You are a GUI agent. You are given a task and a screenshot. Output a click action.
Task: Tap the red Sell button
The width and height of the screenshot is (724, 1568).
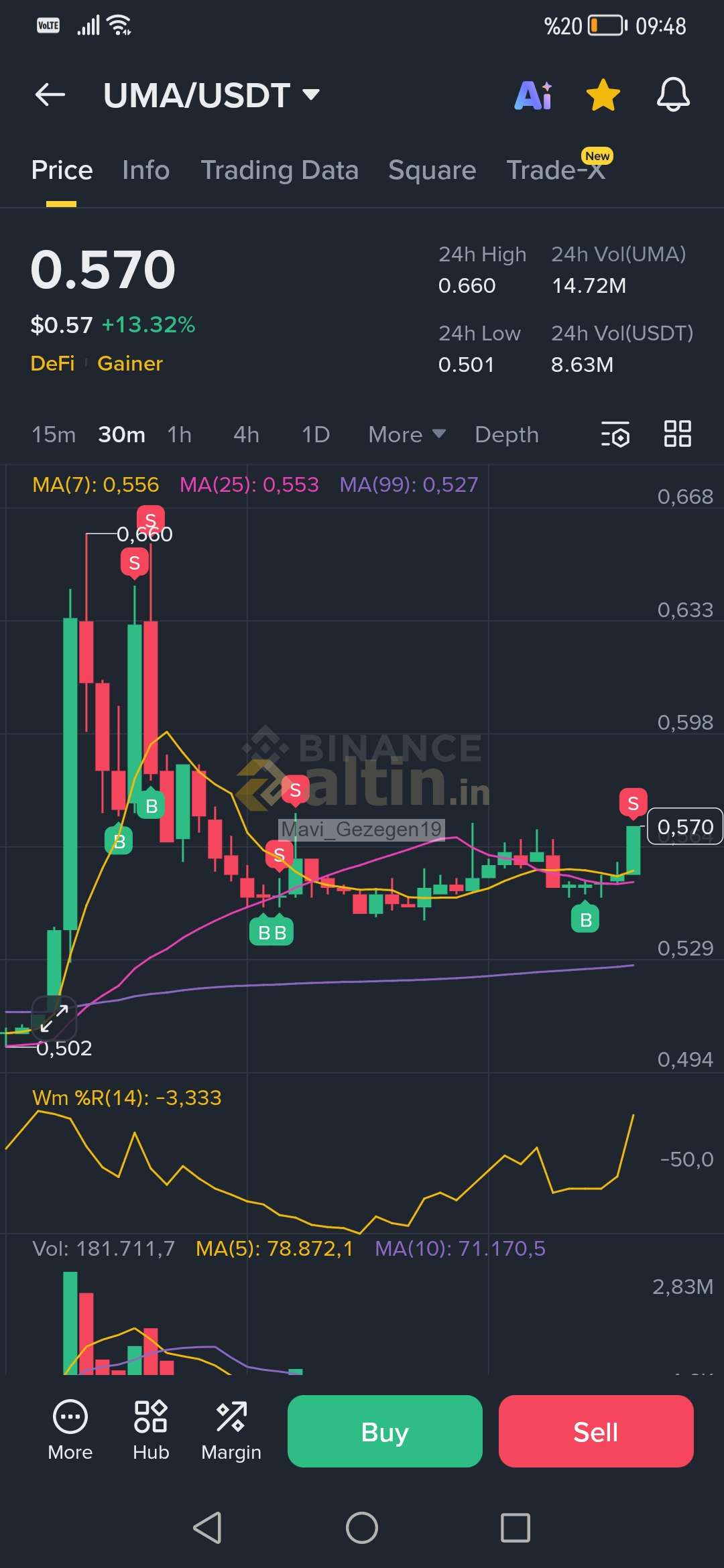(x=595, y=1431)
